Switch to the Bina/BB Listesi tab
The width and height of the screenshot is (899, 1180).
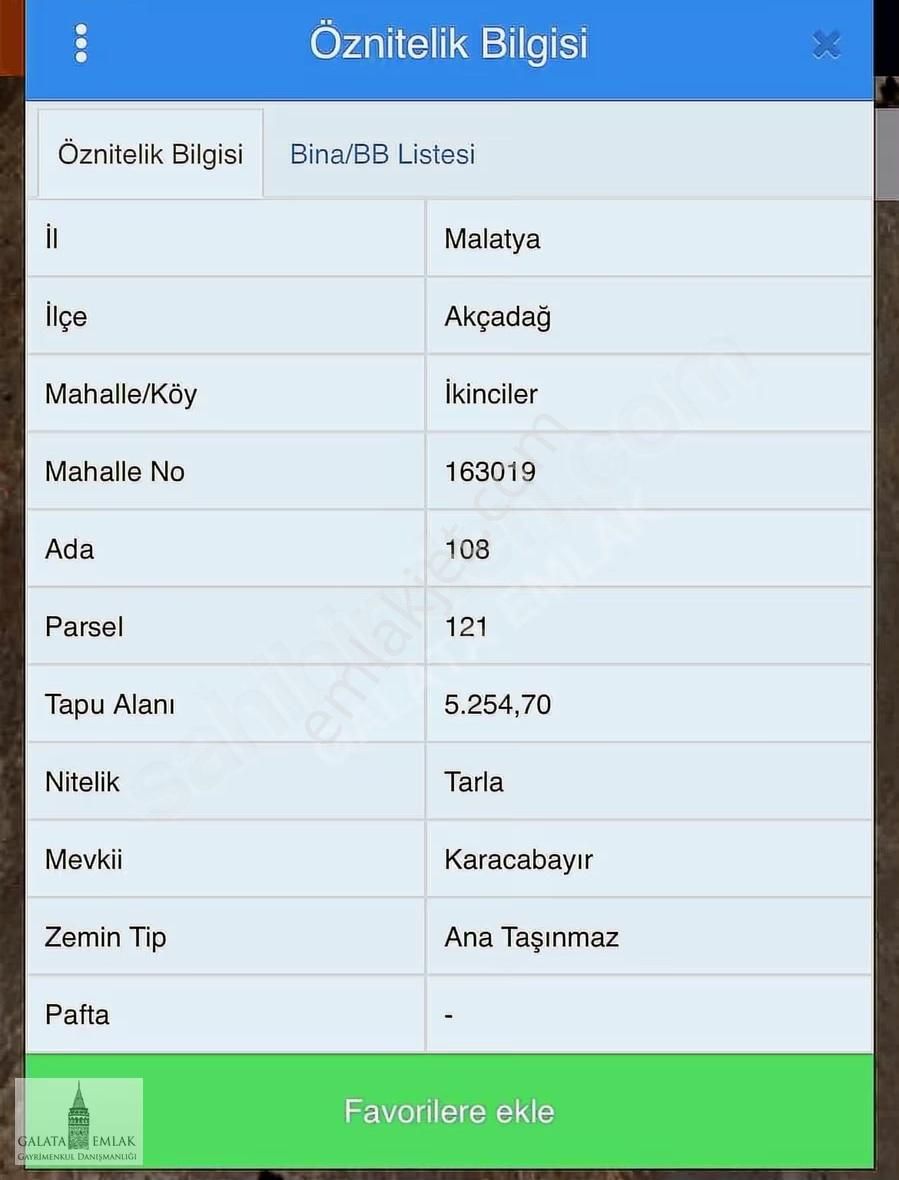click(381, 154)
